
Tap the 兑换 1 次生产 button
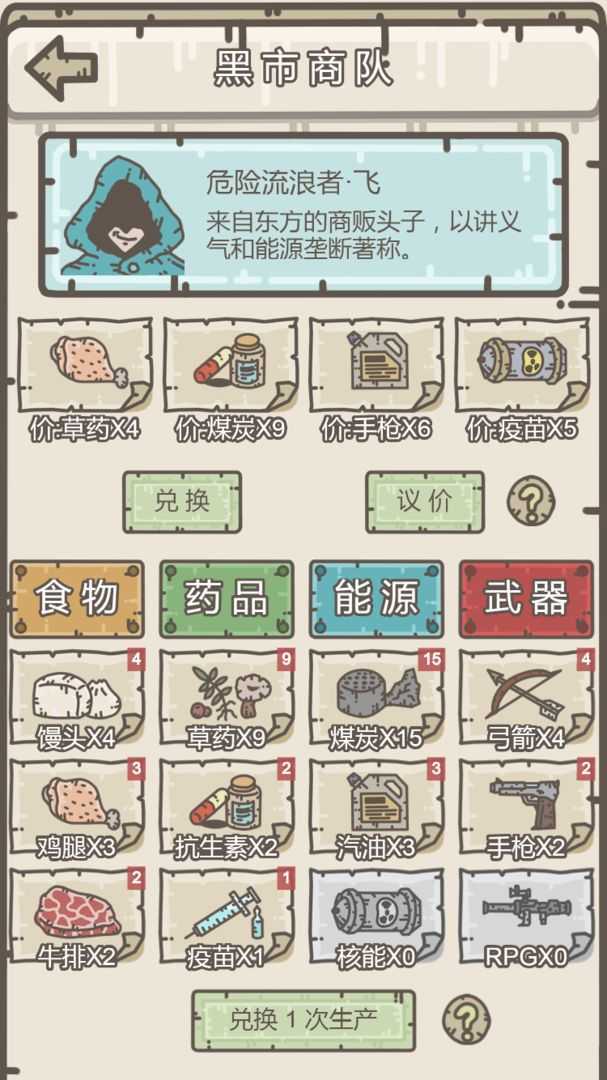click(303, 1020)
